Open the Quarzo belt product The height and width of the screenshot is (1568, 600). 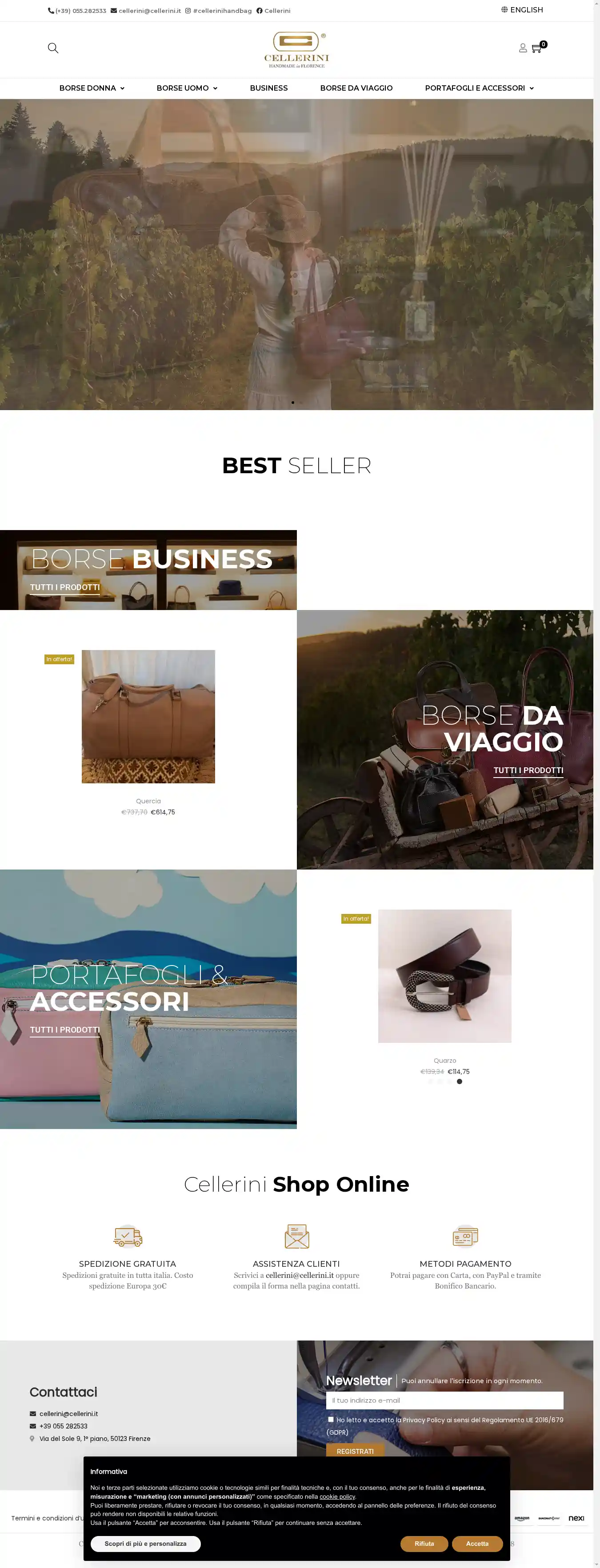click(445, 976)
